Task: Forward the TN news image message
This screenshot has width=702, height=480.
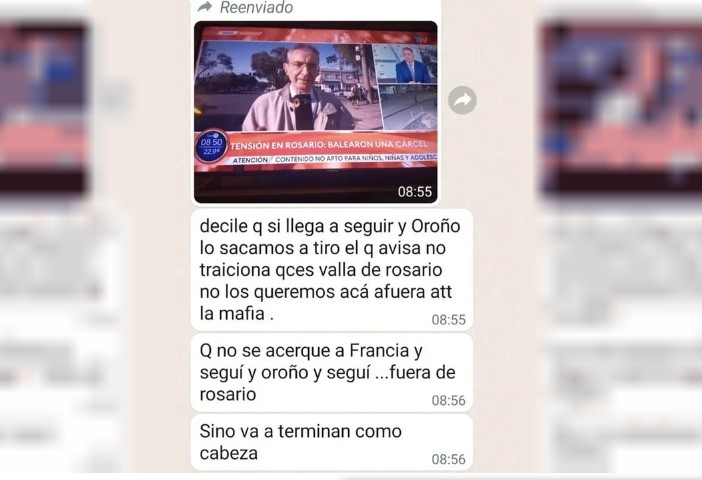Action: [462, 100]
